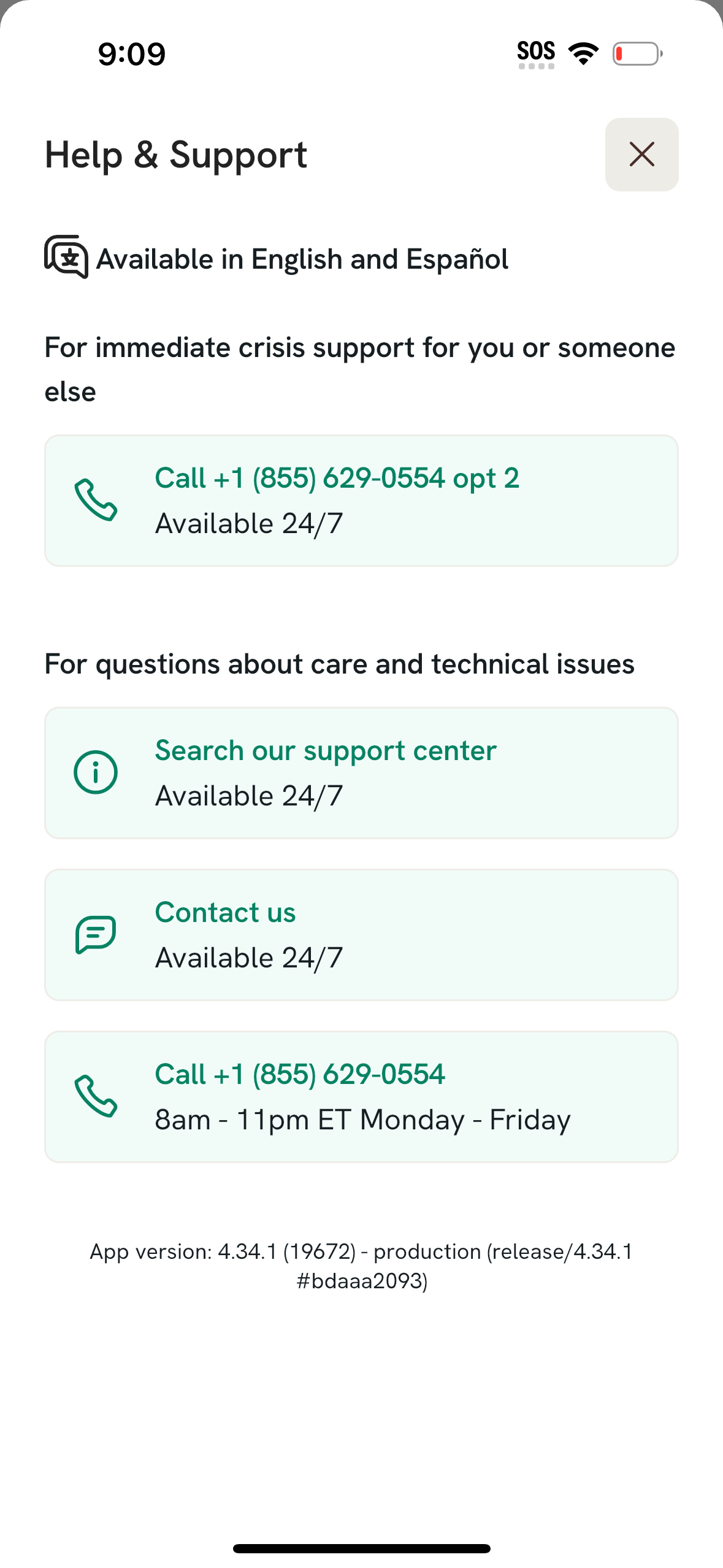Call the 24/7 crisis support number
Image resolution: width=723 pixels, height=1568 pixels.
(x=337, y=477)
